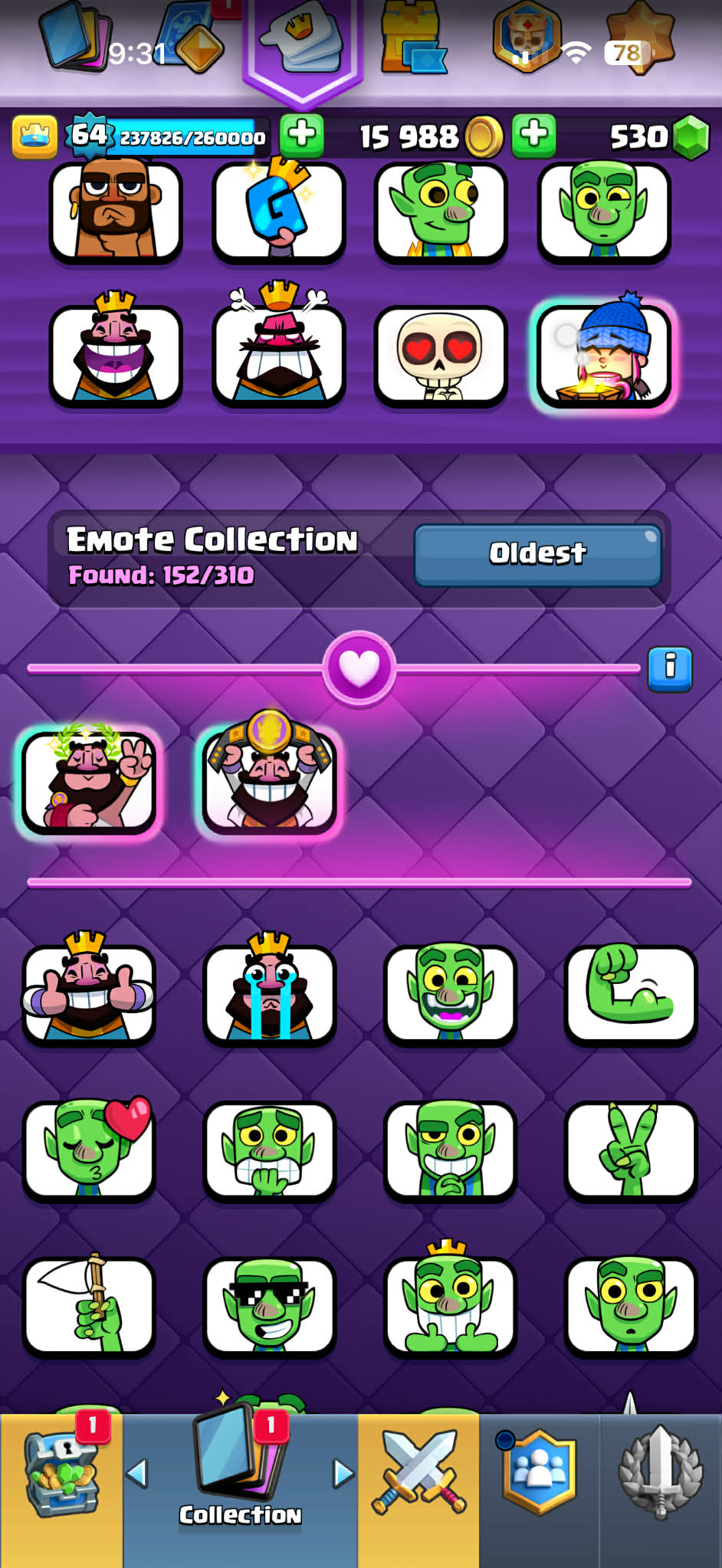The width and height of the screenshot is (722, 1568).
Task: Select the goblin peace sign hand emote
Action: point(631,1150)
